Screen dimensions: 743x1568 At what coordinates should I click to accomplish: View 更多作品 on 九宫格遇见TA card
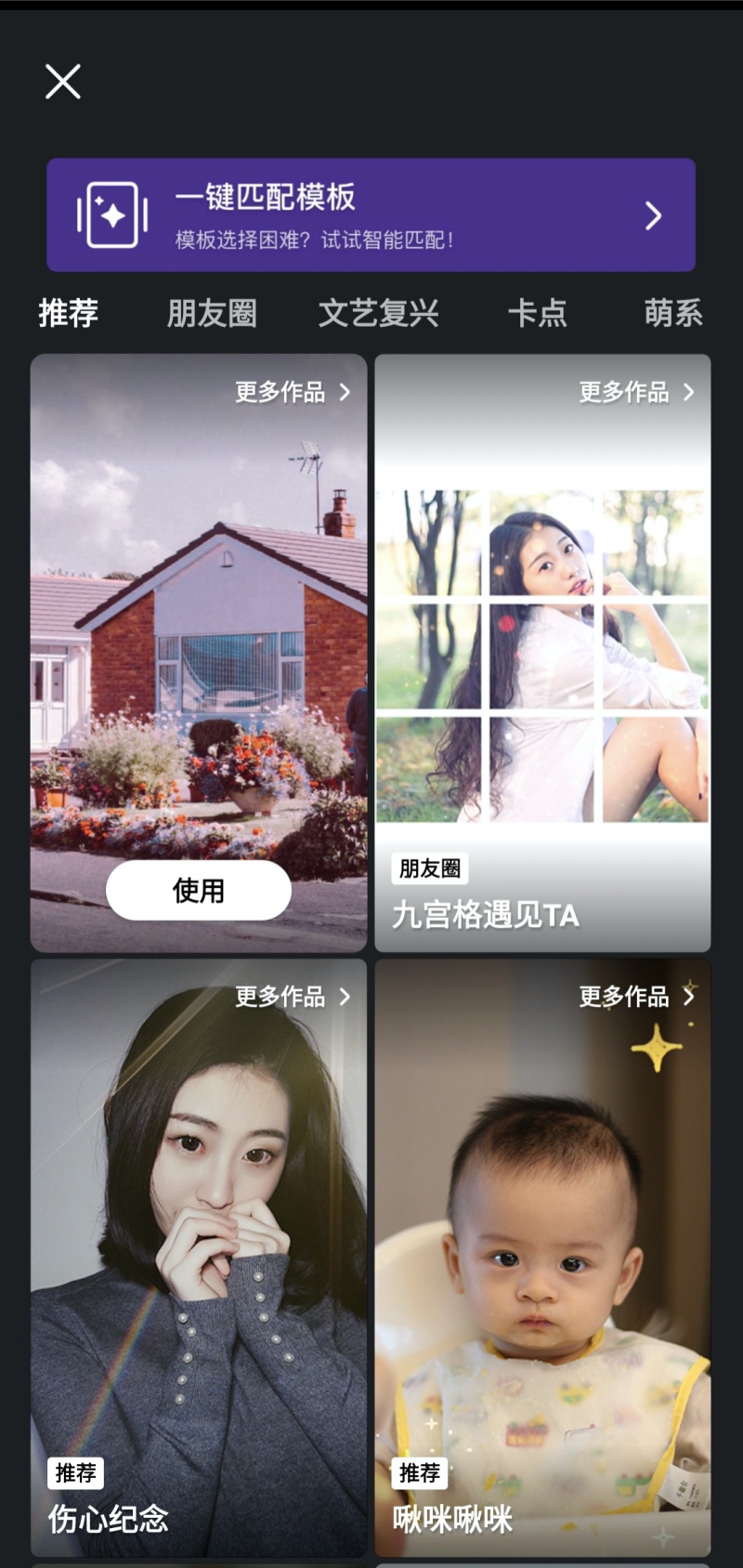[636, 392]
